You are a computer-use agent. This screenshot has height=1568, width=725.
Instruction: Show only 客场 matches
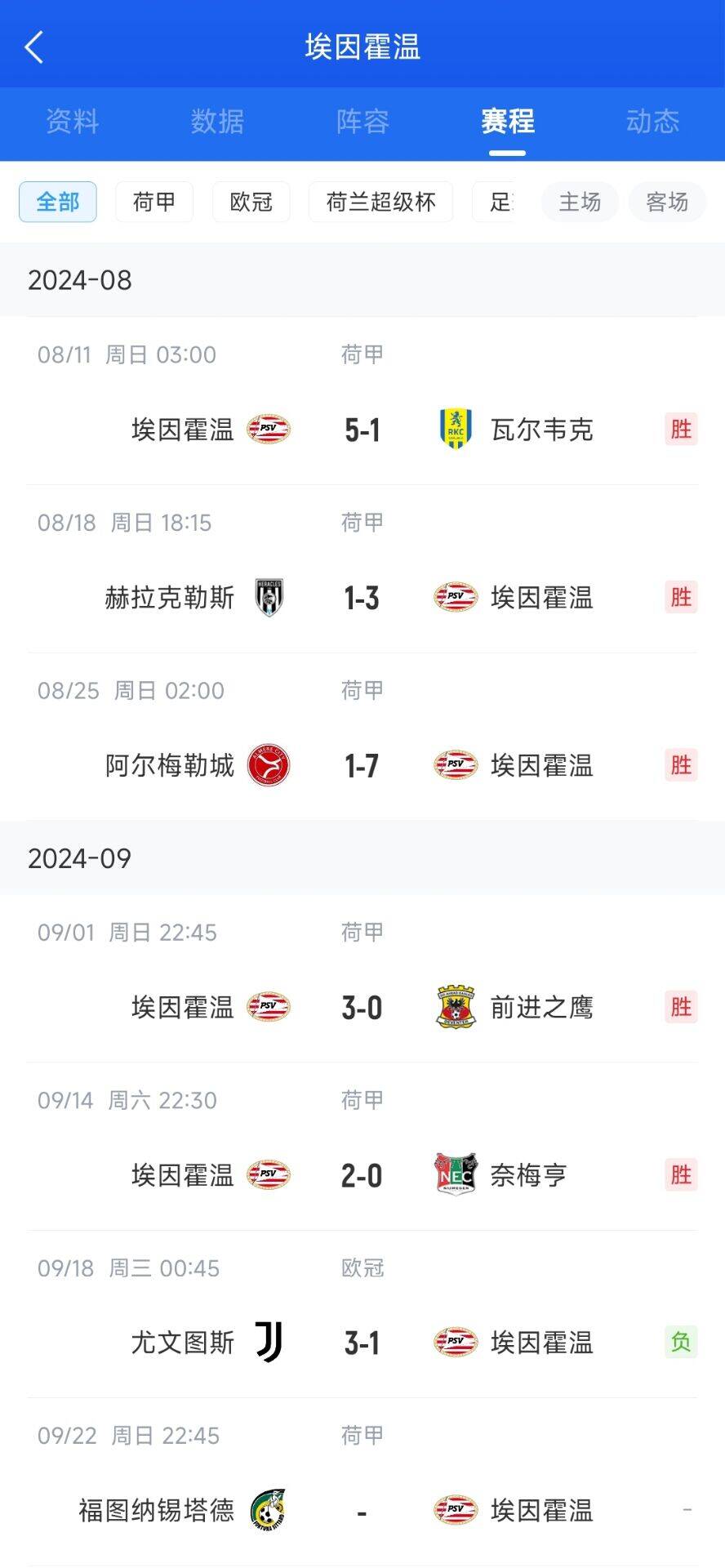pyautogui.click(x=667, y=202)
